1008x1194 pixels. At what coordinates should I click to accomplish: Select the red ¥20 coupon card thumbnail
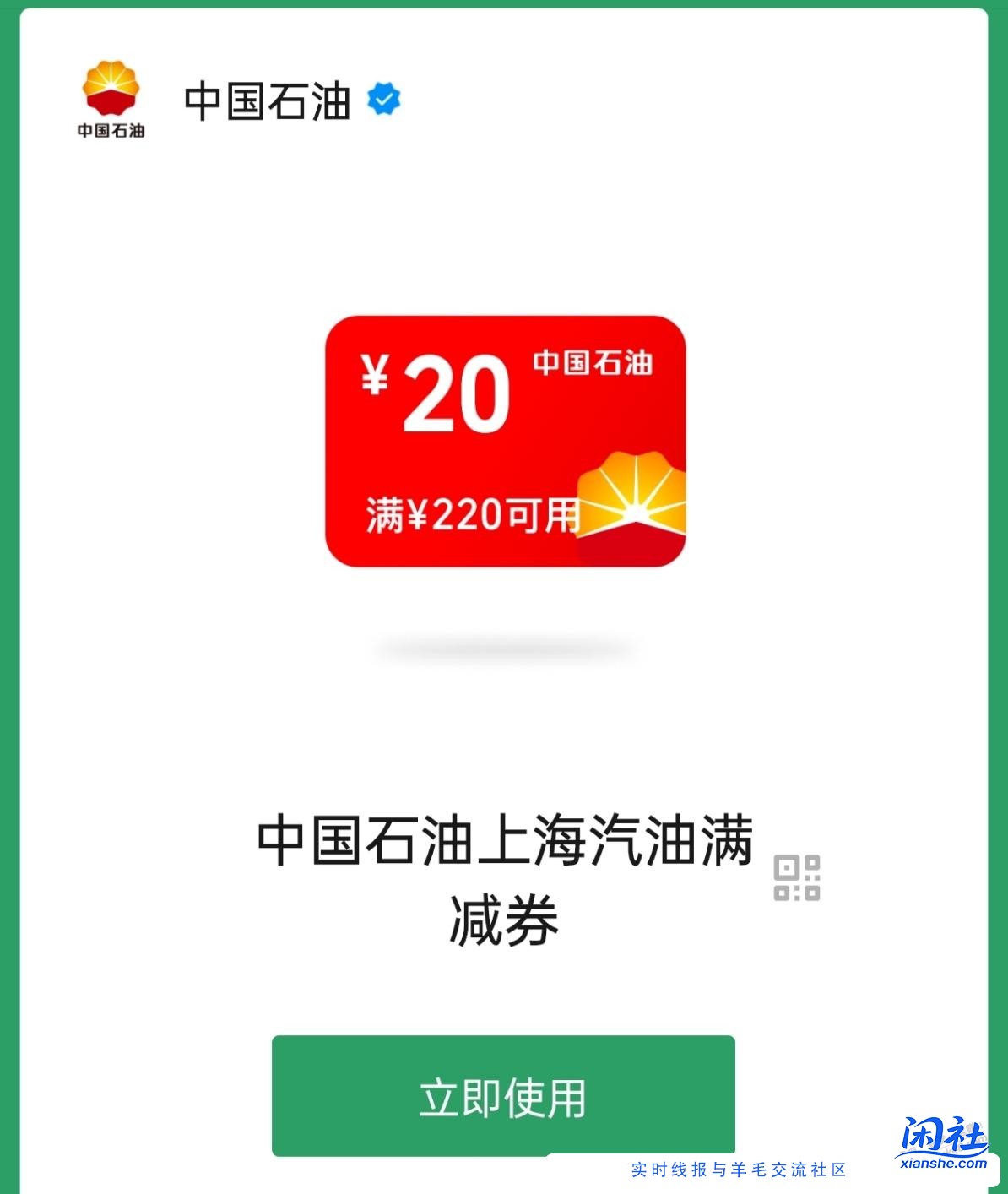pos(507,440)
